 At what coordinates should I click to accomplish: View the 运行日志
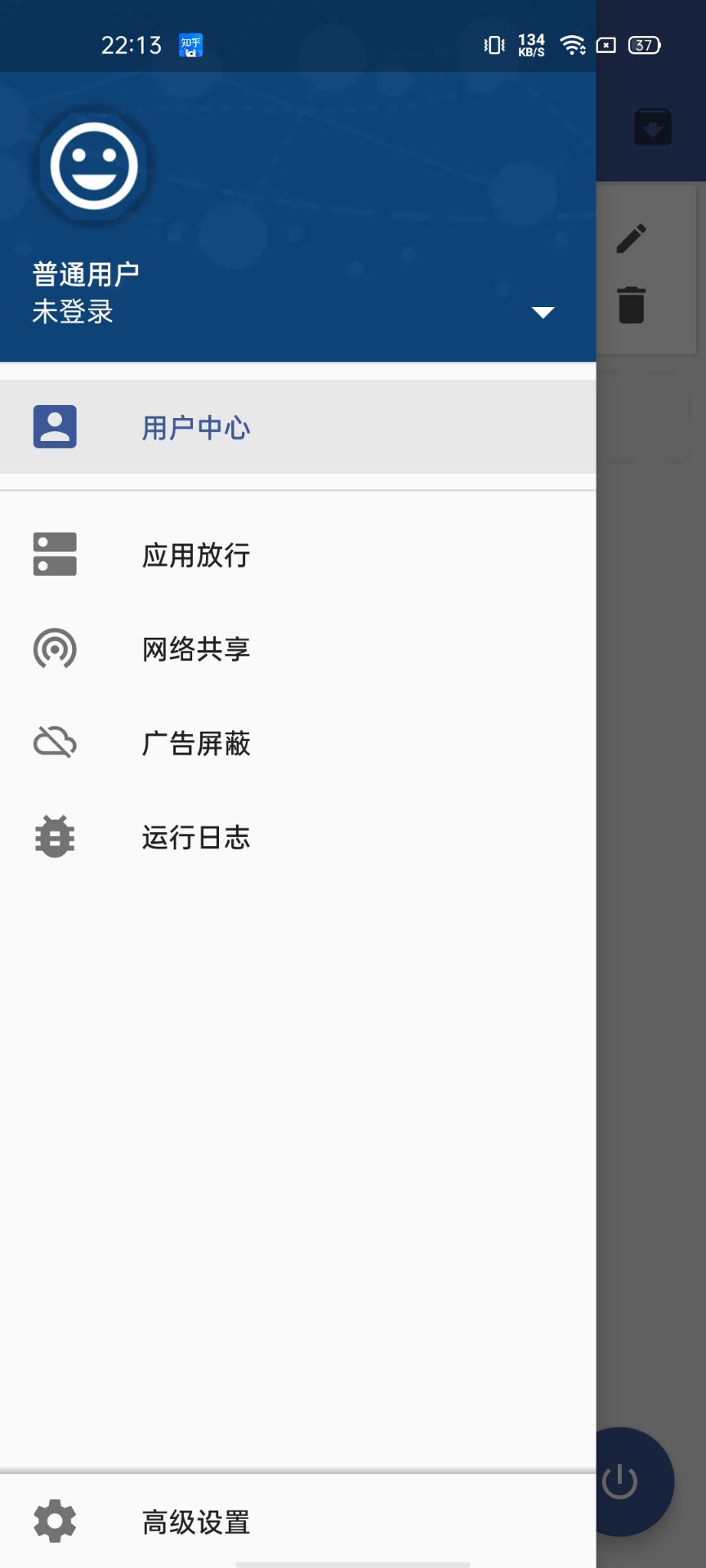(x=297, y=836)
